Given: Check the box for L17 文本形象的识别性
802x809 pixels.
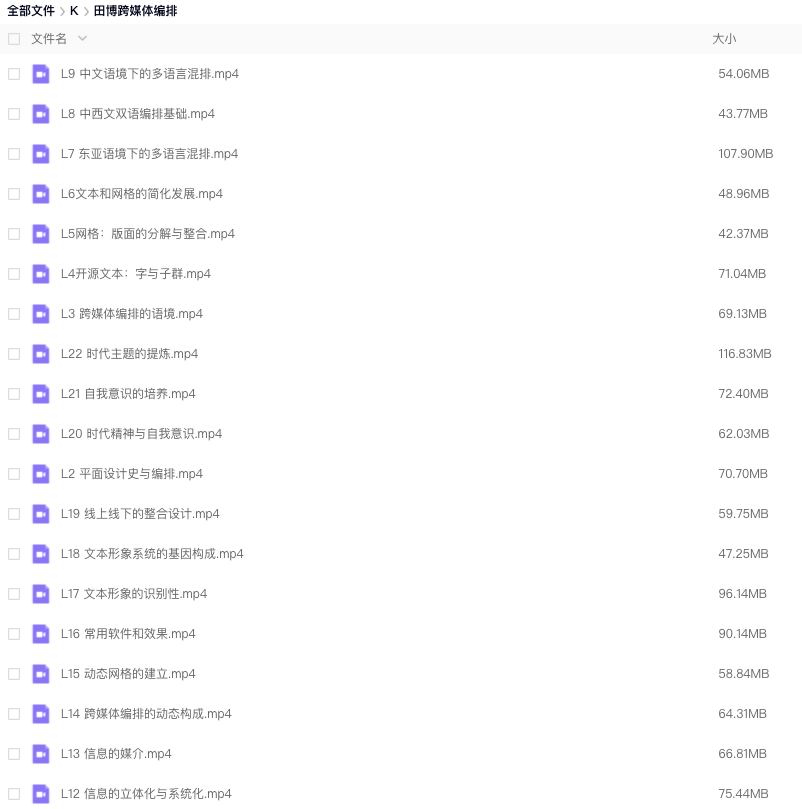Looking at the screenshot, I should click(x=14, y=593).
